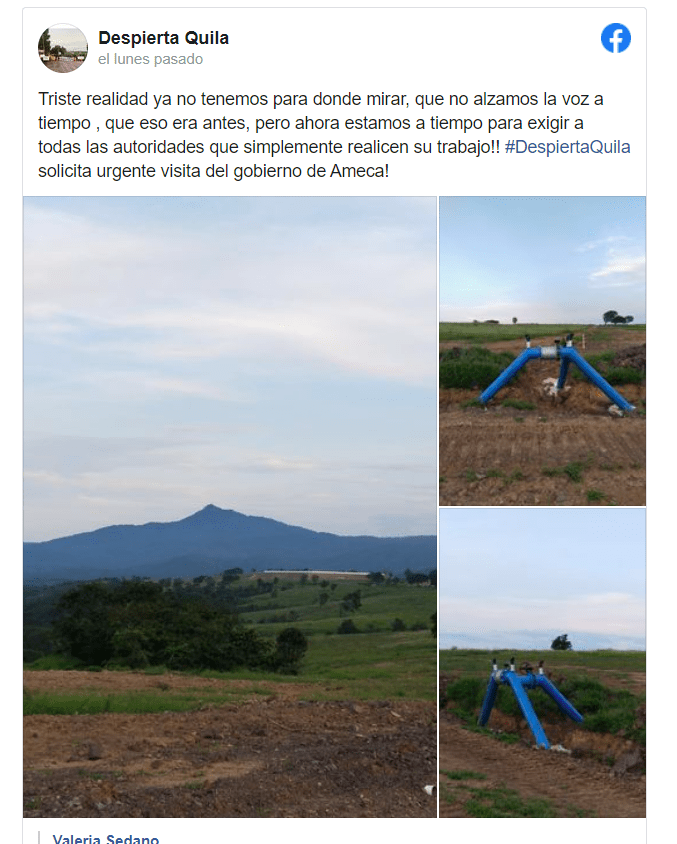Open the upper blue pipe photo

click(x=542, y=350)
